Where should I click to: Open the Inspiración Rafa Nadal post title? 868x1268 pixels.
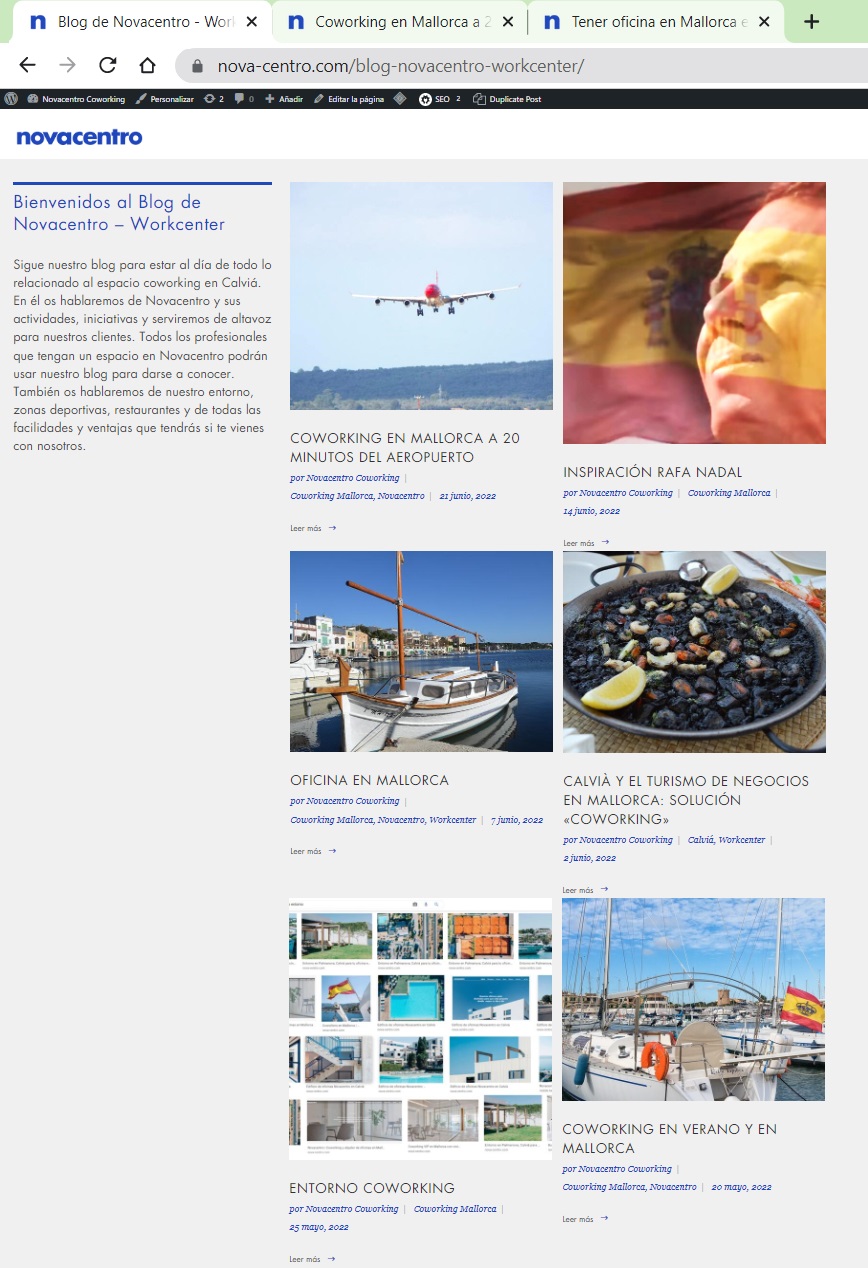[x=652, y=472]
